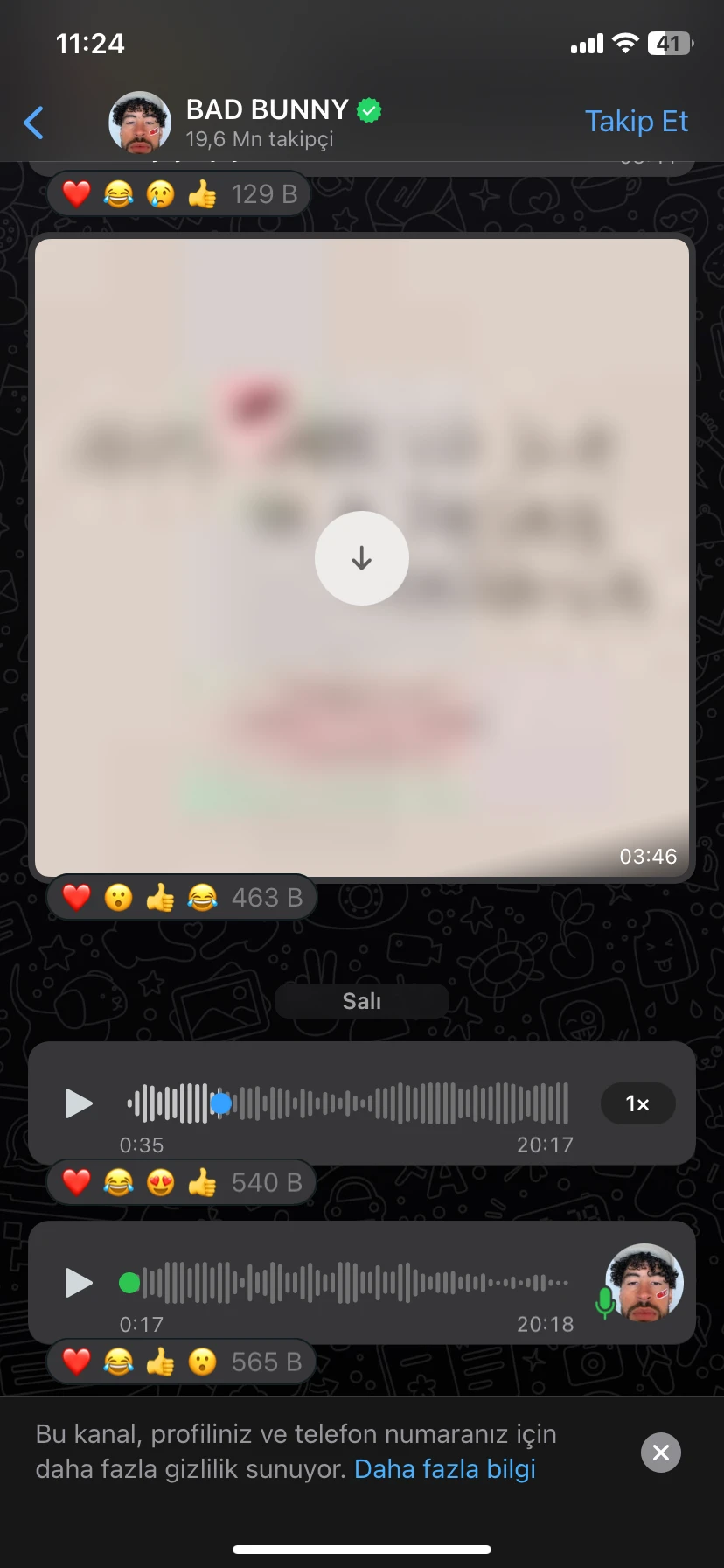Change the playback speed from 1x
The image size is (724, 1568).
pyautogui.click(x=637, y=1103)
